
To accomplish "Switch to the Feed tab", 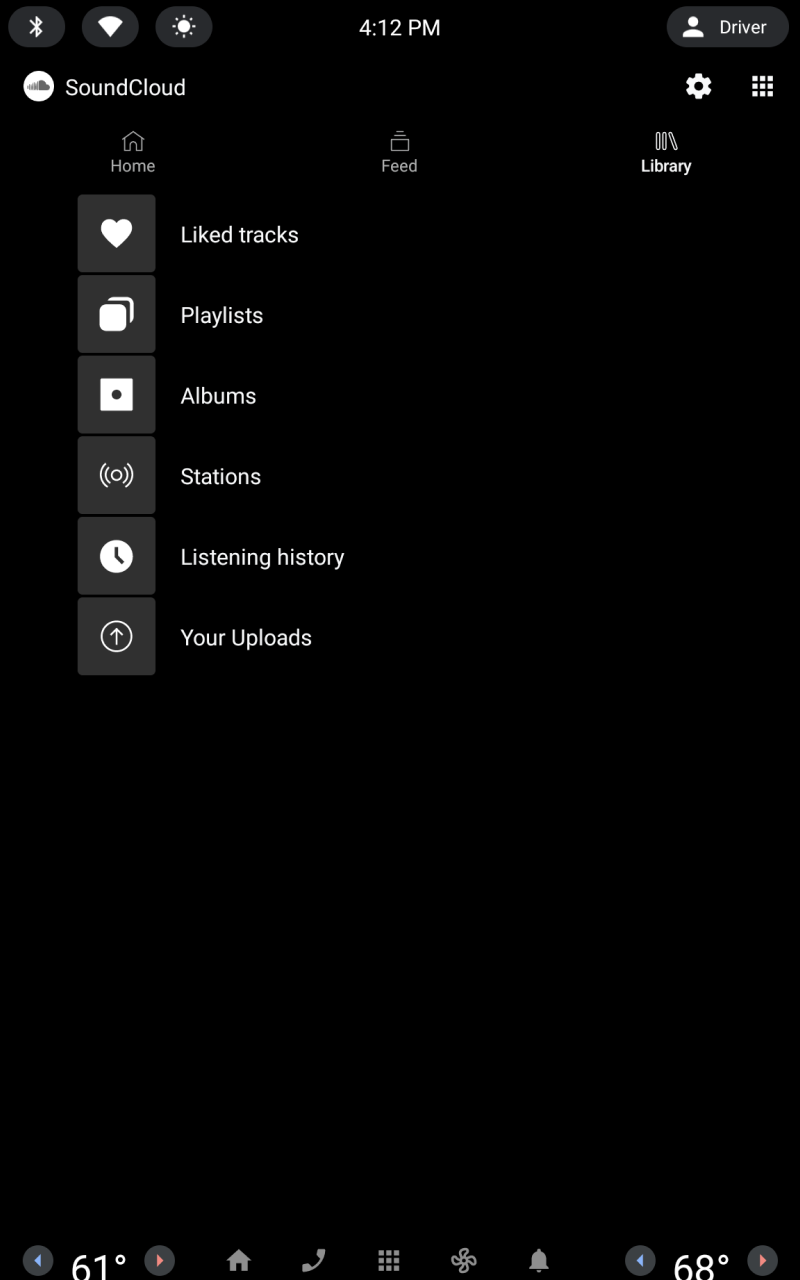I will 399,152.
